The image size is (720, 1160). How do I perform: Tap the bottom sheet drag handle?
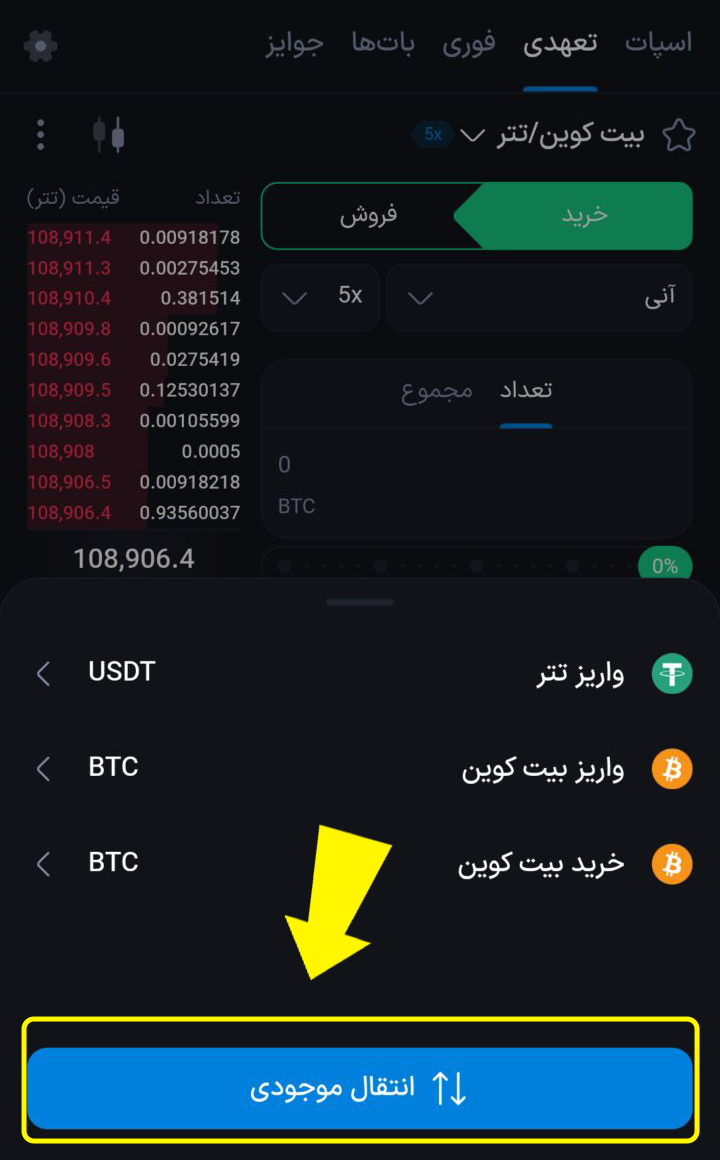360,602
